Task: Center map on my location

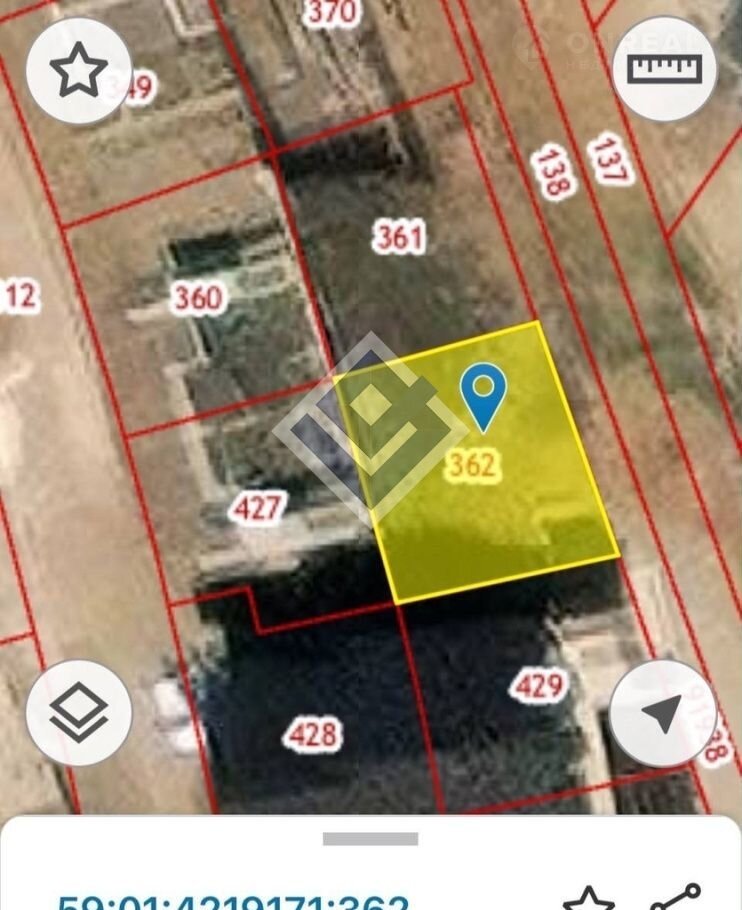Action: [x=663, y=712]
